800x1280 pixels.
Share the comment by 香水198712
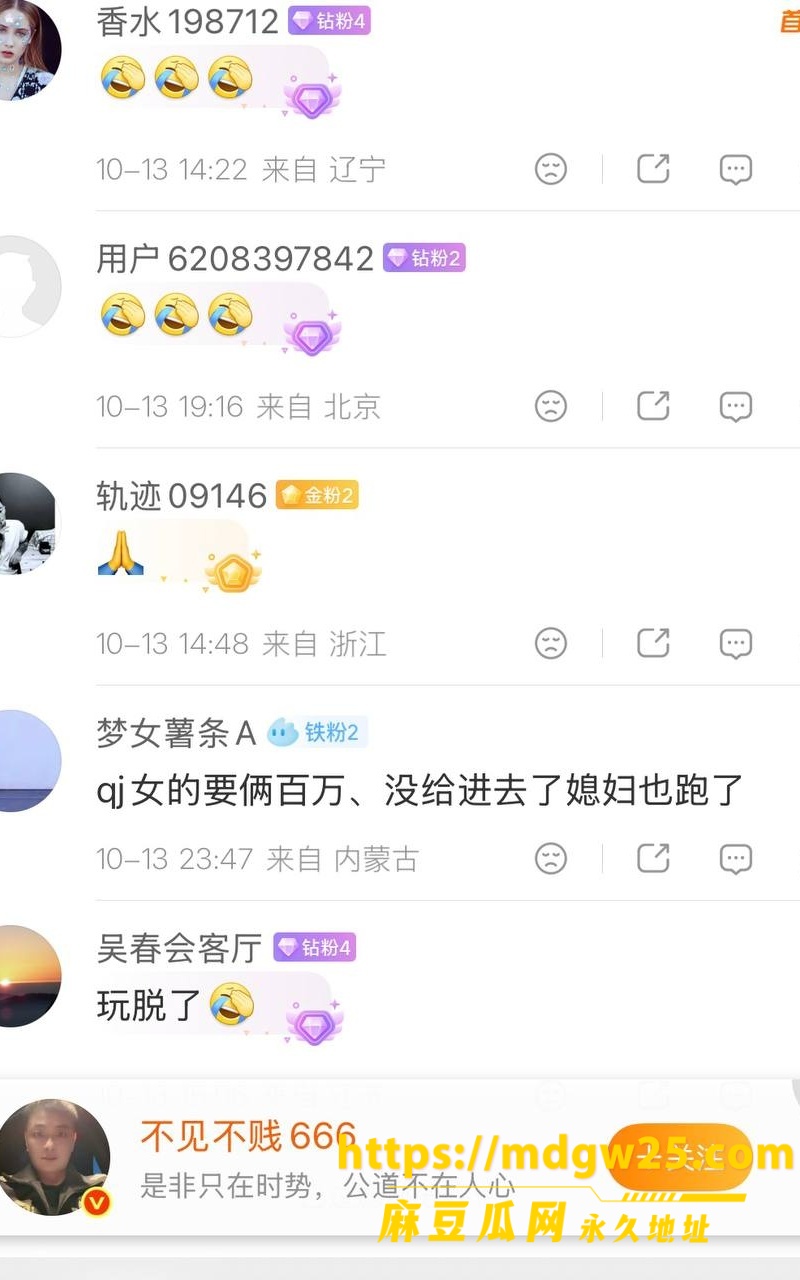[653, 169]
